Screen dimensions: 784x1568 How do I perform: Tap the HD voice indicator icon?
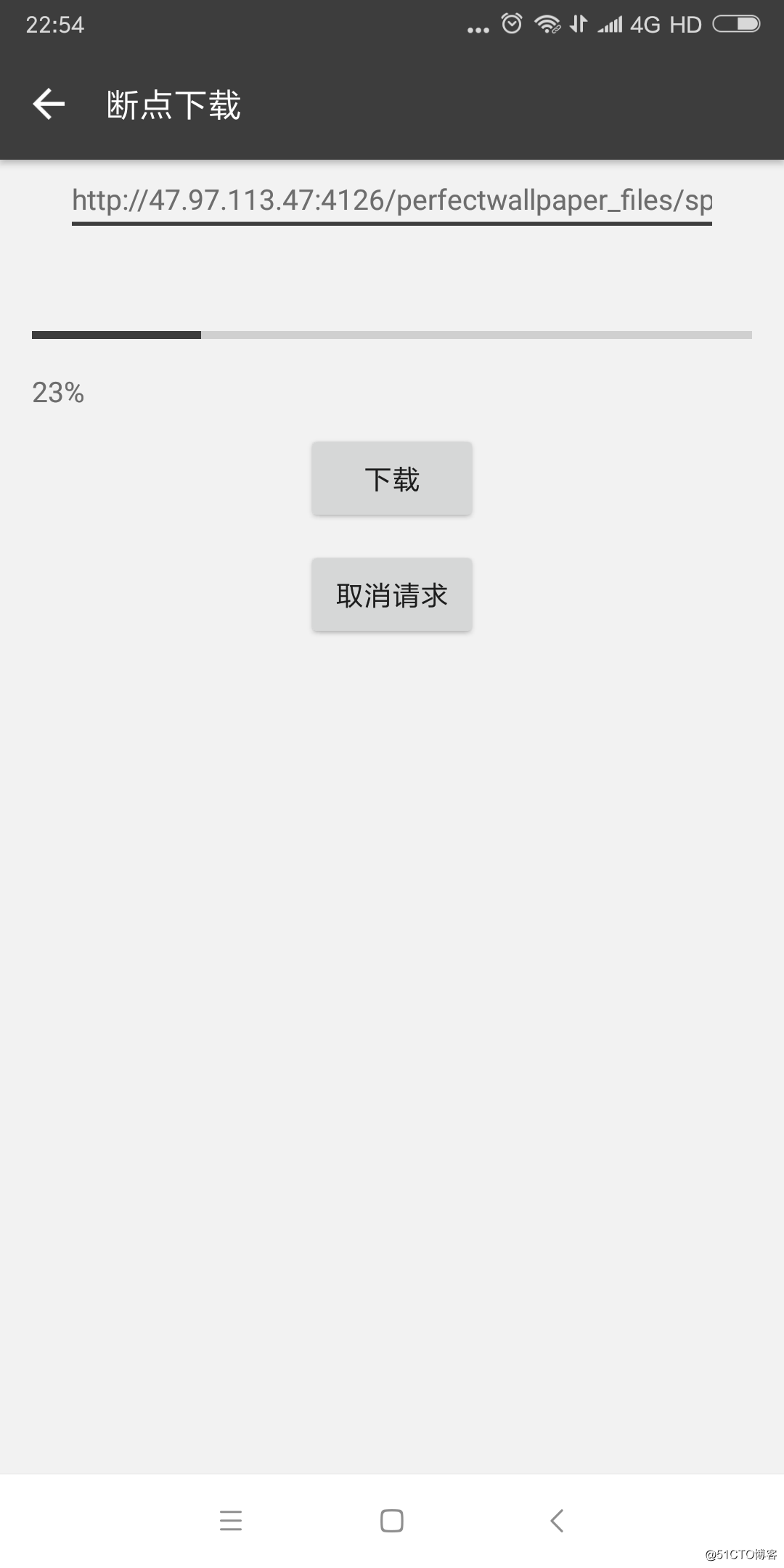[x=685, y=24]
